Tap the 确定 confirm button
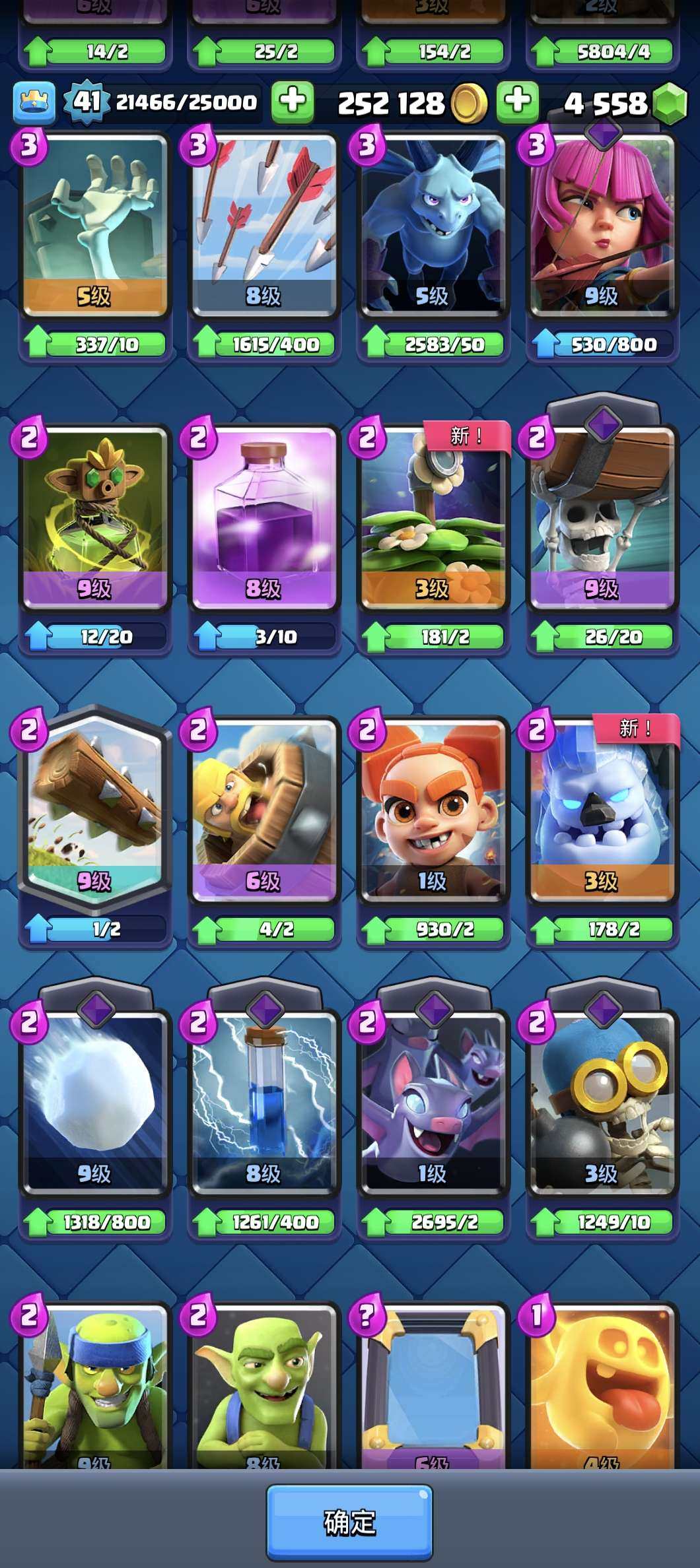The image size is (700, 1568). pos(349,1522)
